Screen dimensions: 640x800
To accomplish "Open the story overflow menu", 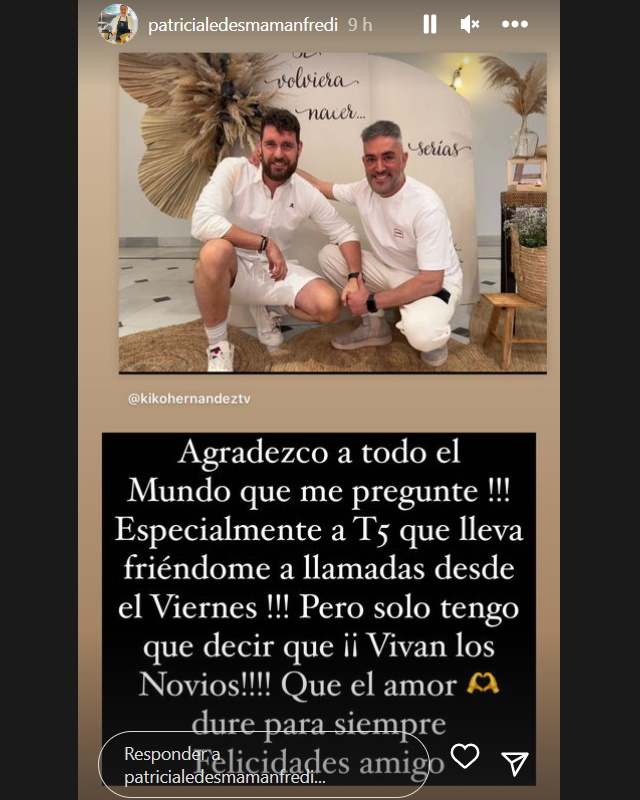I will pyautogui.click(x=515, y=24).
